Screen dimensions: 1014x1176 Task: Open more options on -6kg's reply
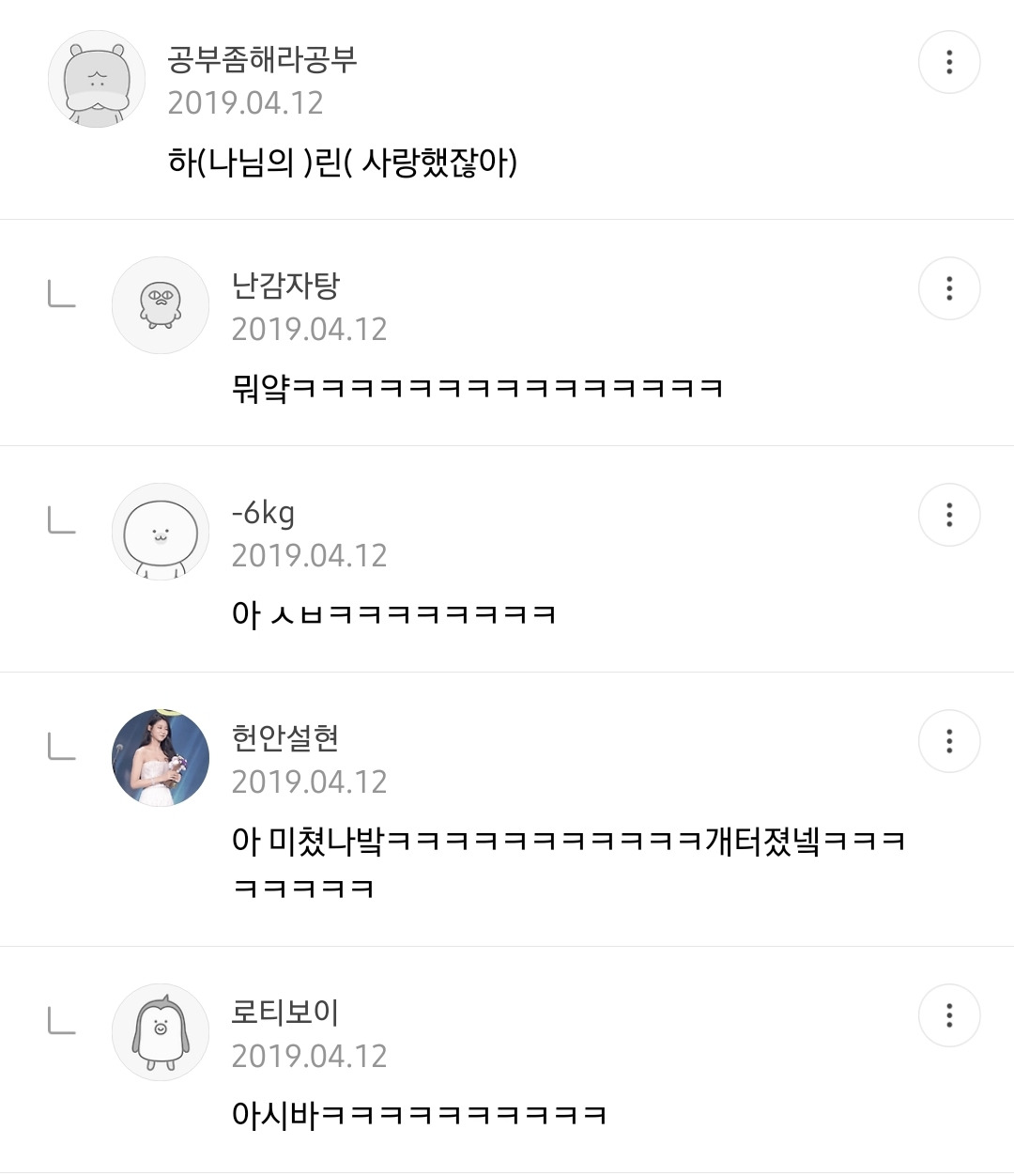(949, 515)
